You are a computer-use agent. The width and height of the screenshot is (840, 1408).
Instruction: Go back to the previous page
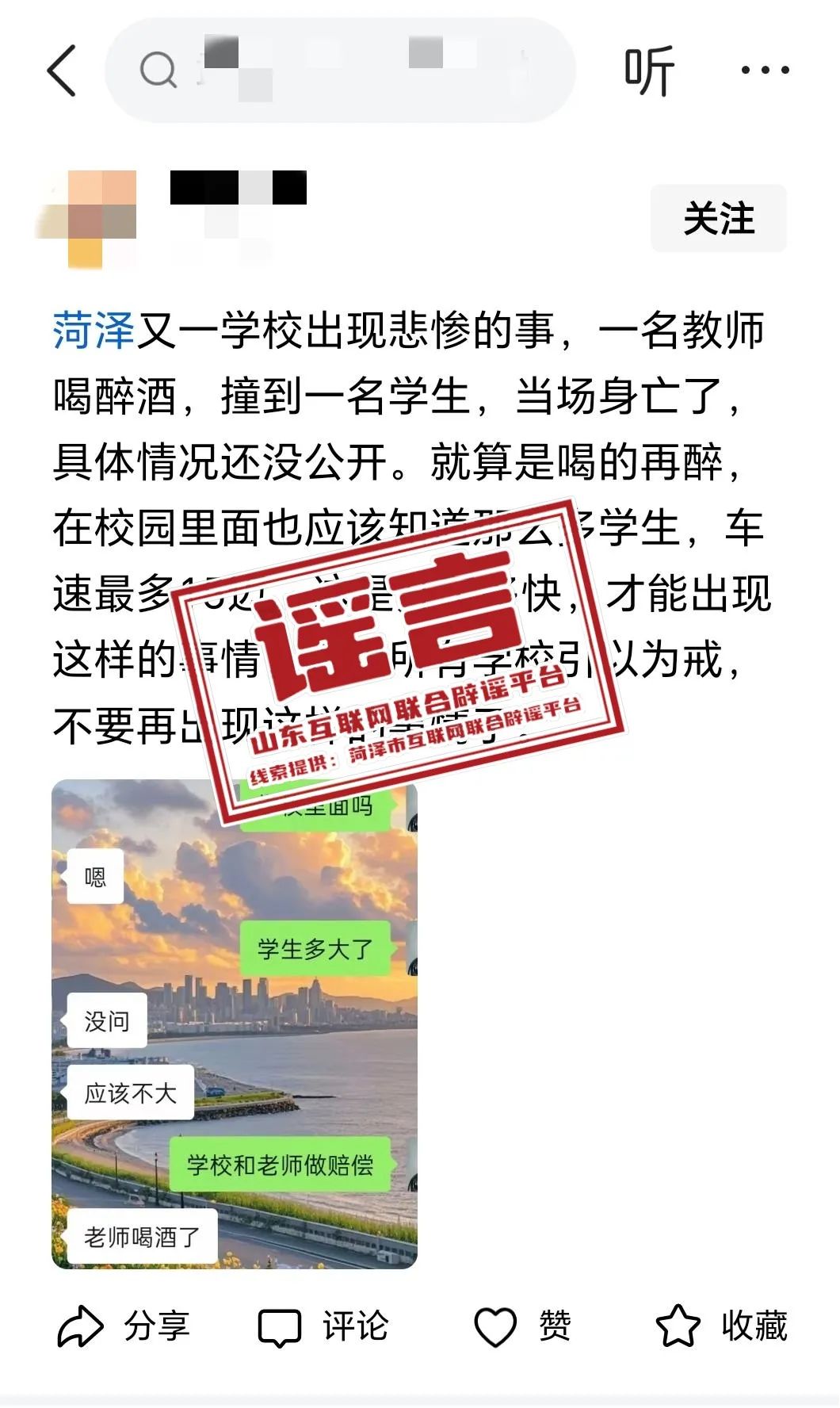[x=62, y=71]
